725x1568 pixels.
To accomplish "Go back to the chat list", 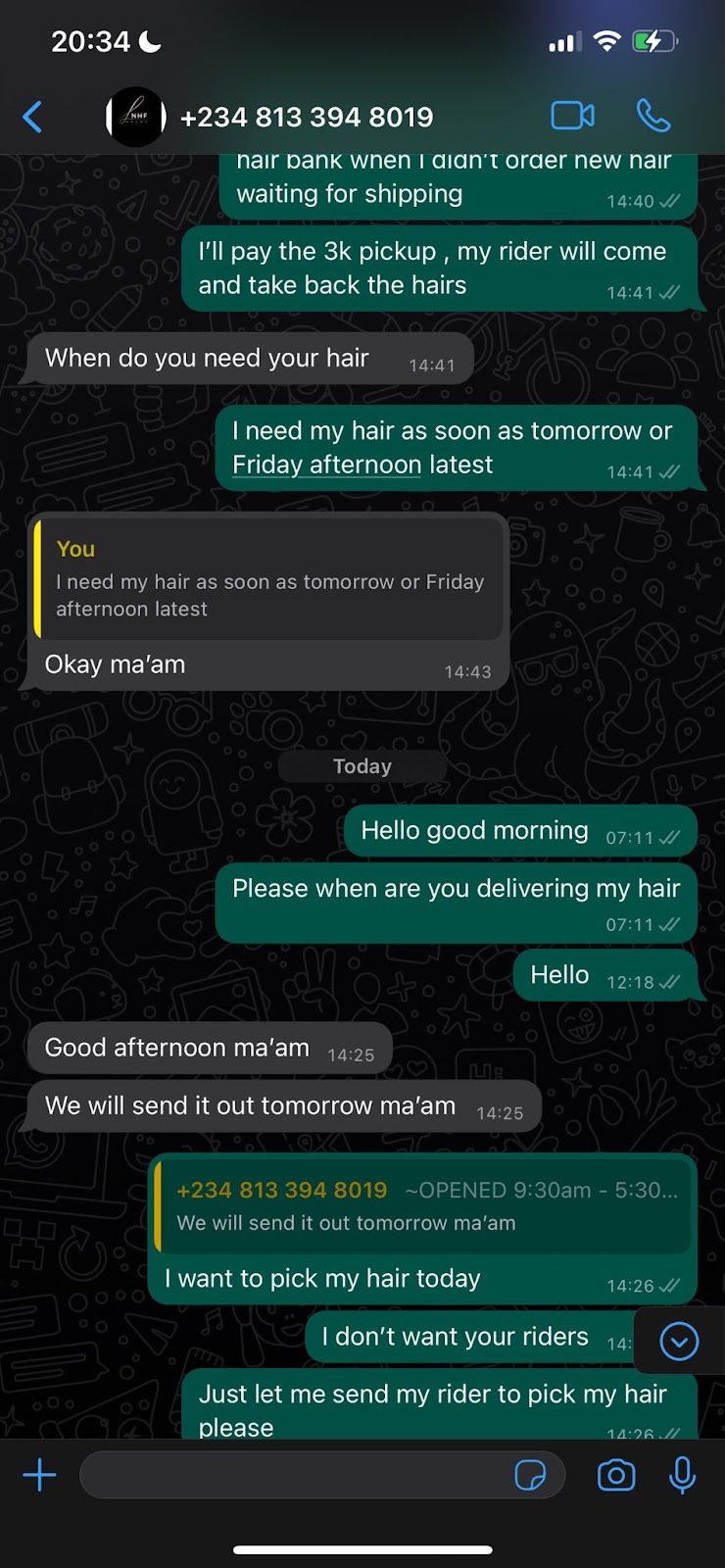I will [x=33, y=117].
